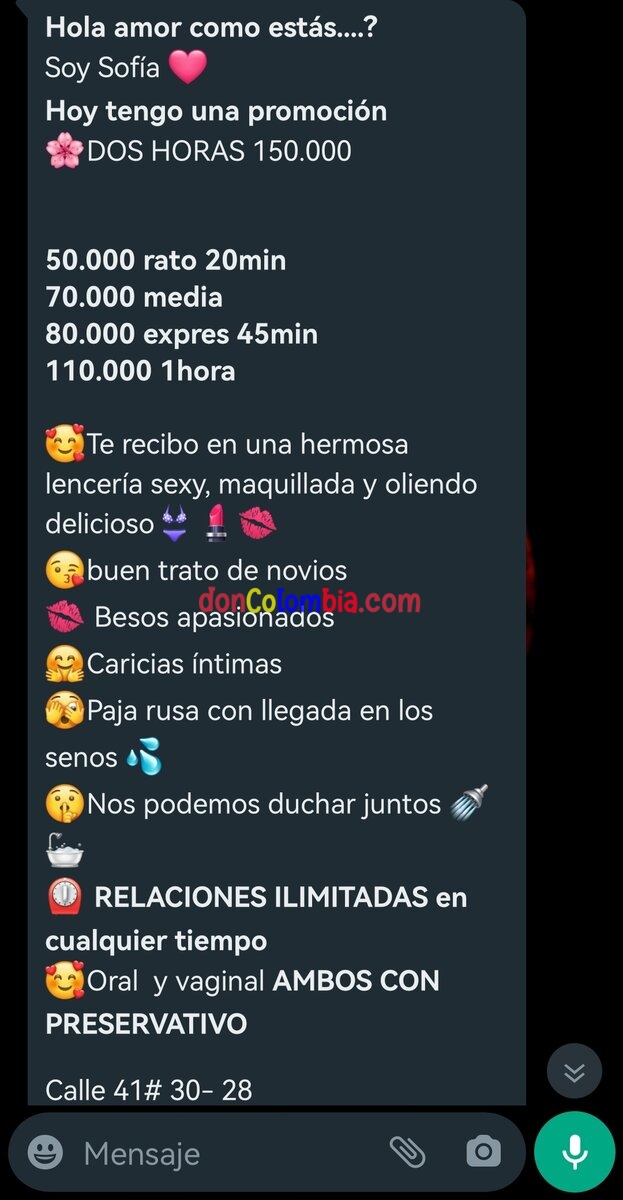Screen dimensions: 623x1200
Task: Open the camera from the message bar
Action: pyautogui.click(x=483, y=1153)
